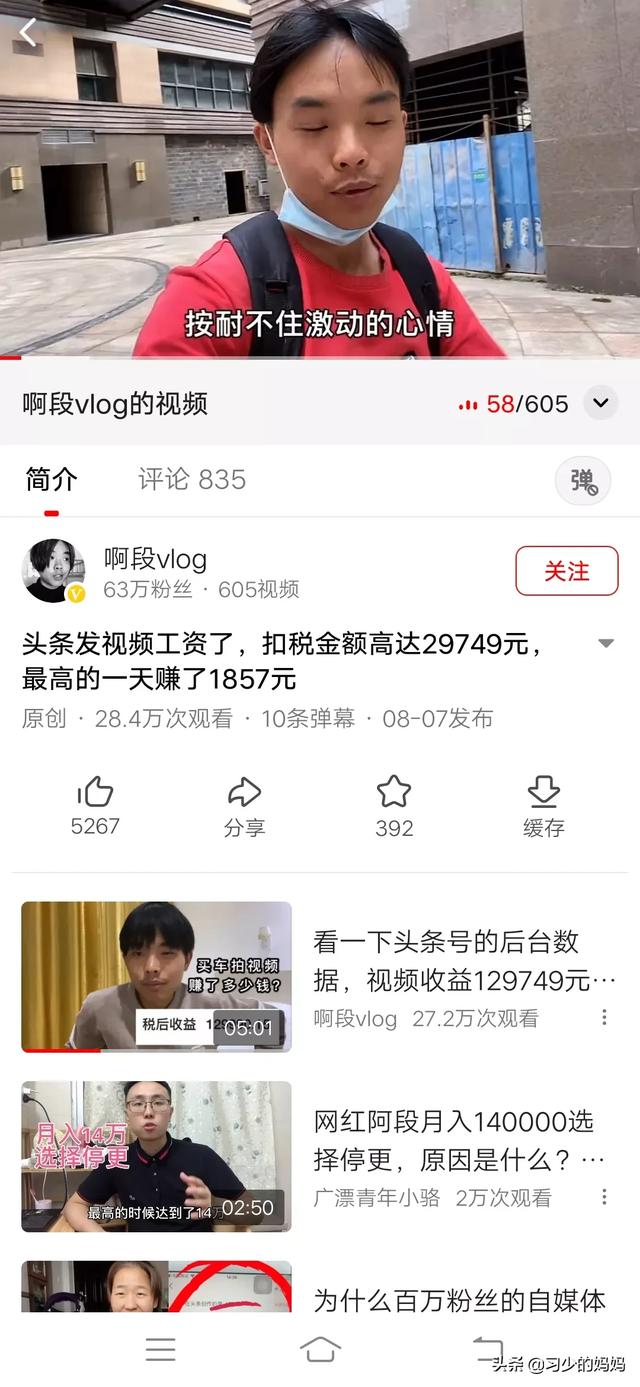Image resolution: width=640 pixels, height=1387 pixels.
Task: Open 啊段vlog's profile avatar
Action: click(x=53, y=571)
